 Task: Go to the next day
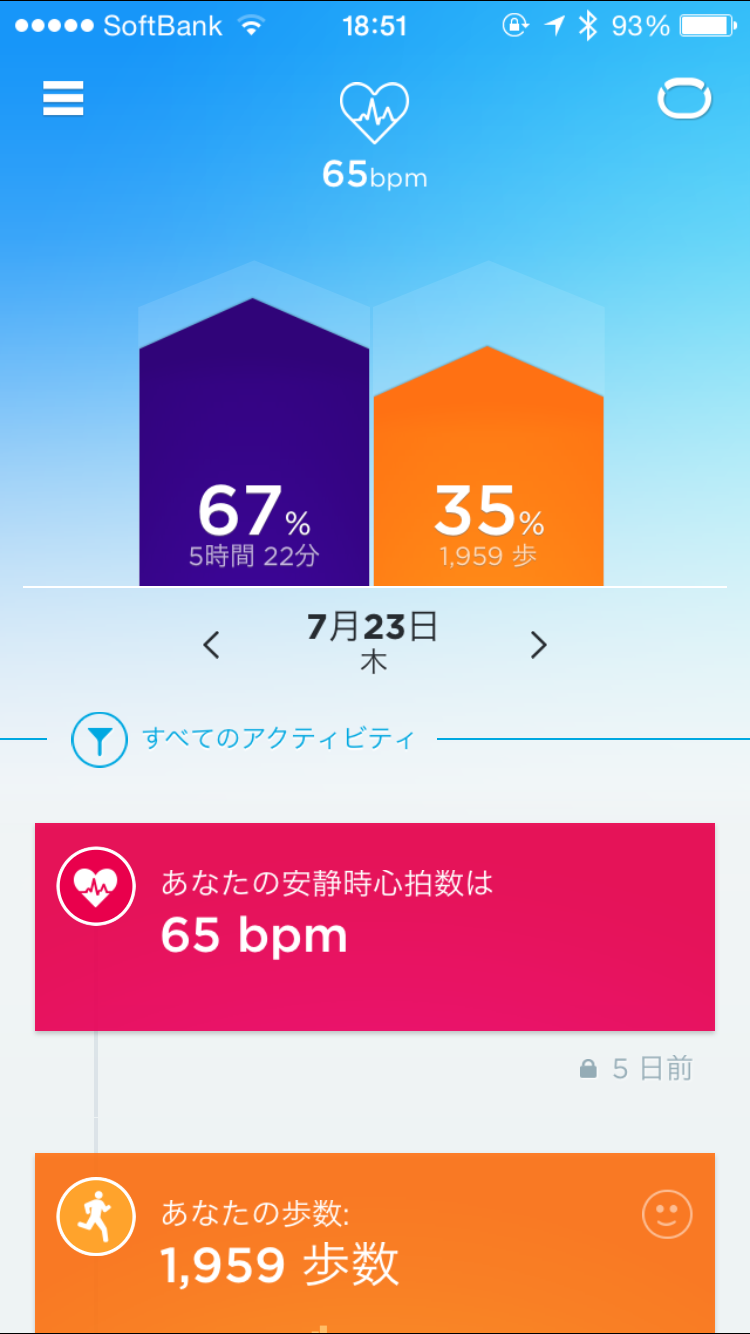tap(538, 645)
